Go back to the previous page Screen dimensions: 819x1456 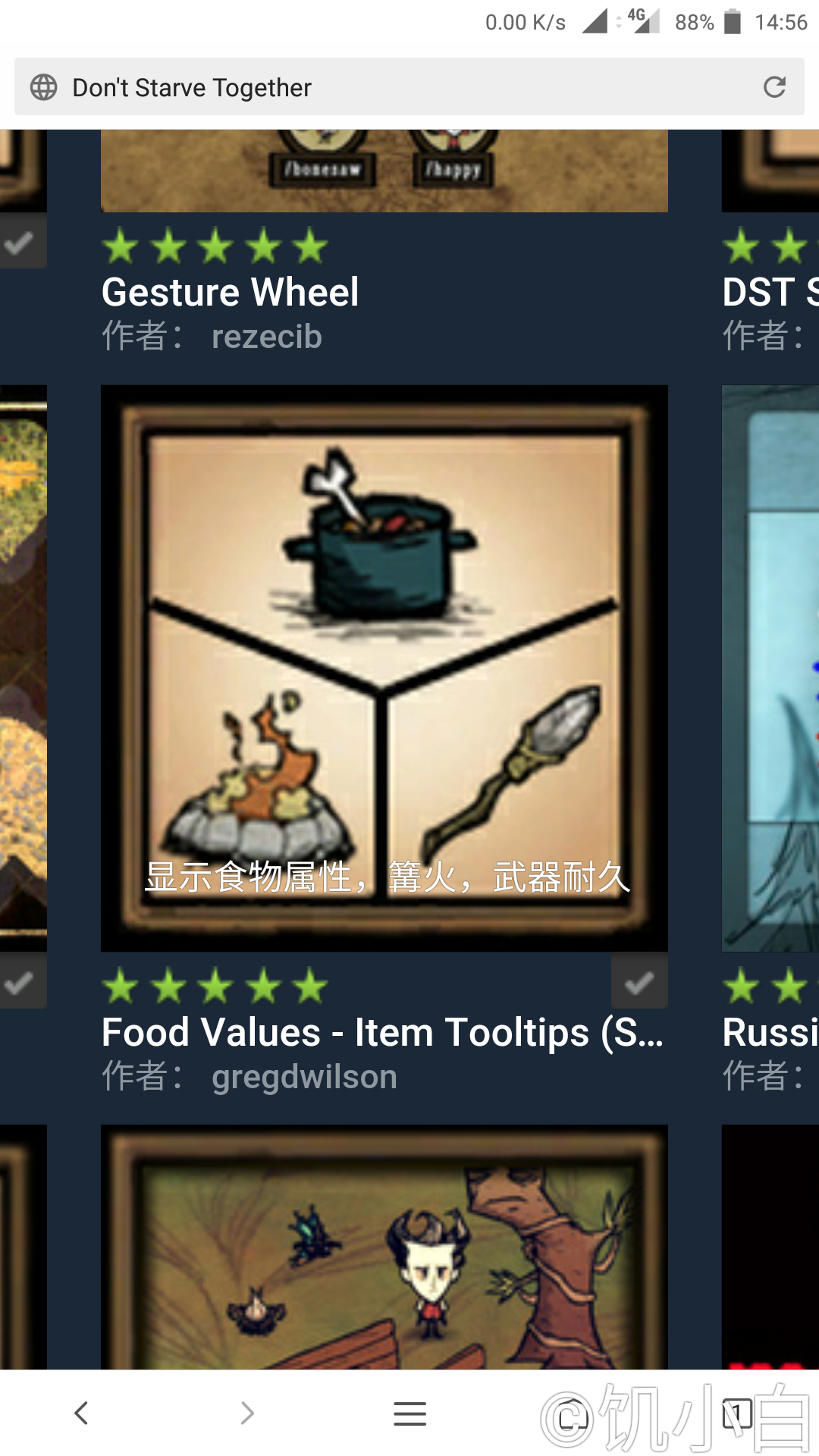tap(82, 1413)
